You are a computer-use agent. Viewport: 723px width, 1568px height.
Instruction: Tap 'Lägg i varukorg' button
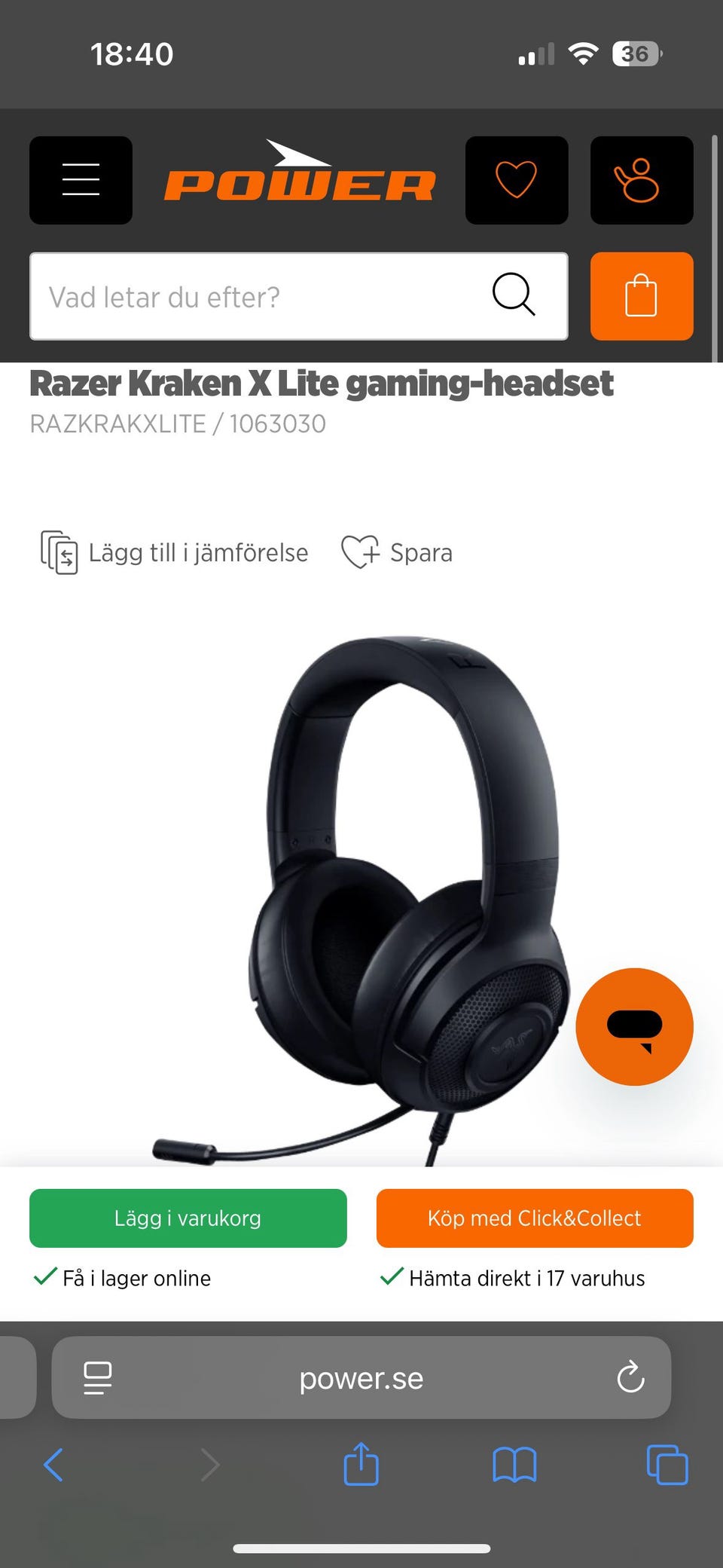pyautogui.click(x=188, y=1218)
